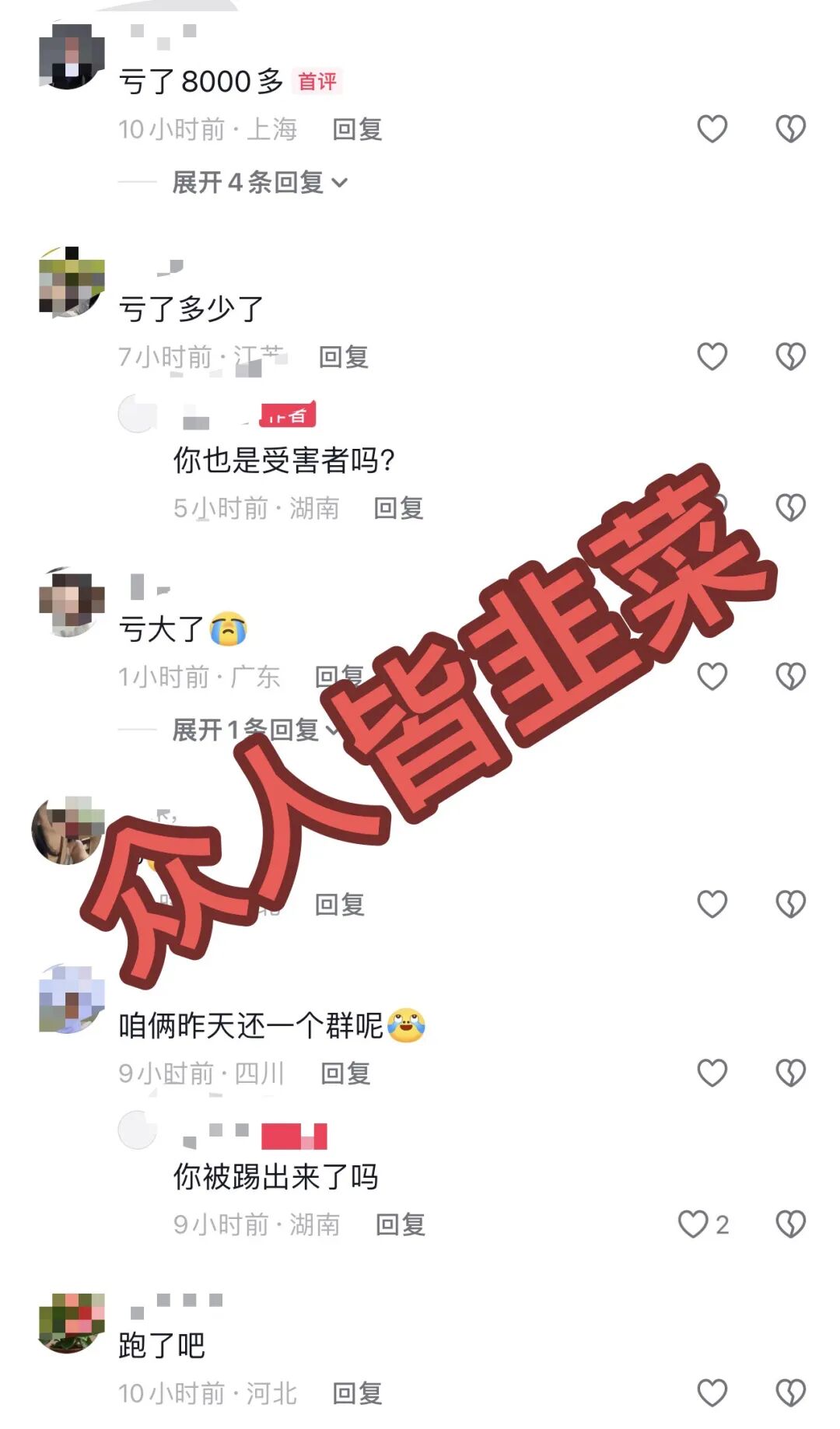Reply to 咱俩昨天还一个群呢

[345, 1074]
